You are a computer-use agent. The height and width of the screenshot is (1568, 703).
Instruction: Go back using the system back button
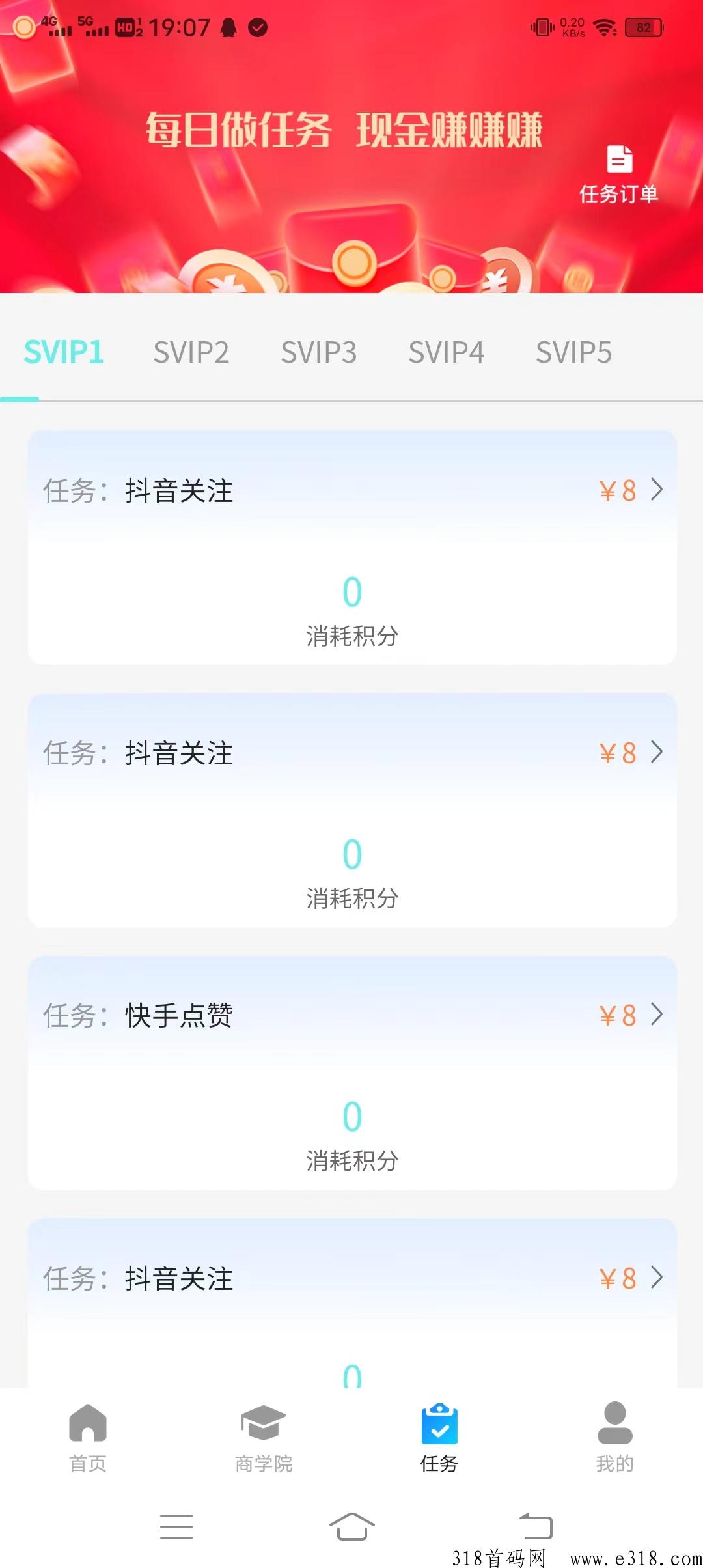[536, 1526]
